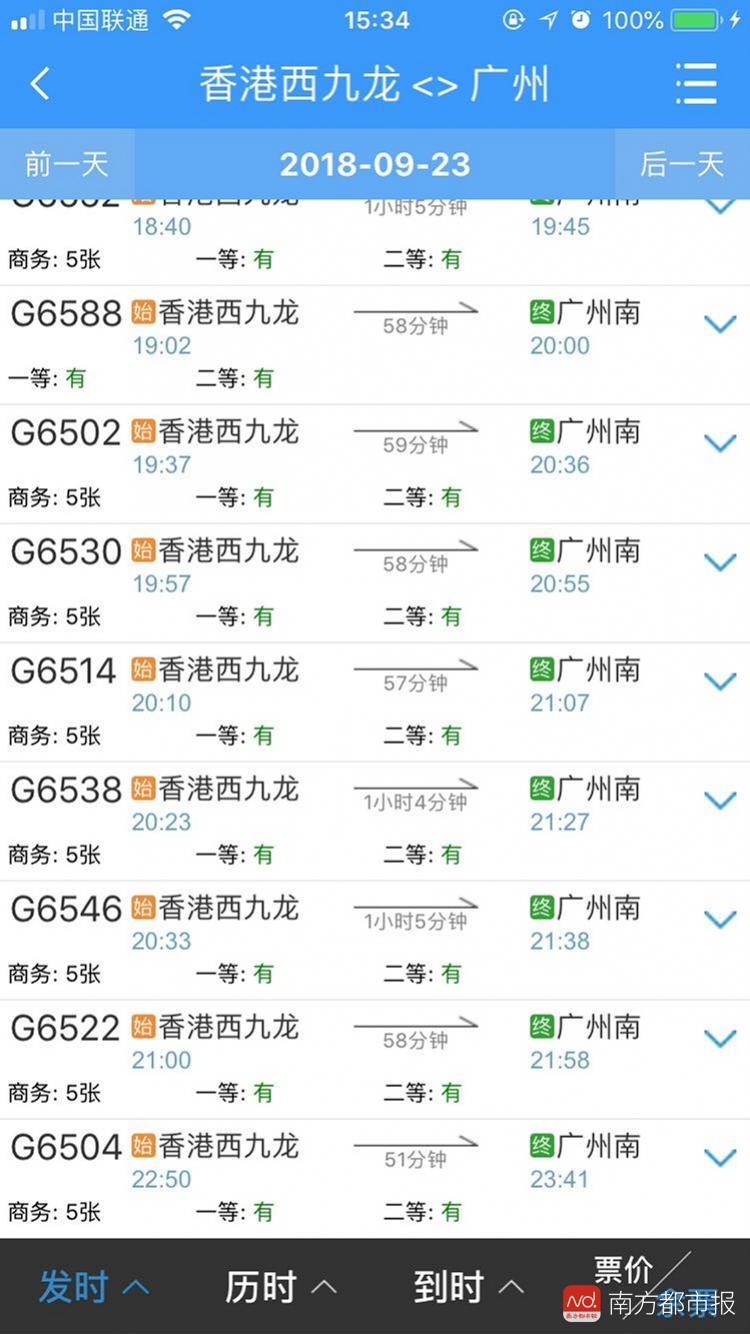Viewport: 750px width, 1334px height.
Task: Sort by arrival time 到时
Action: (x=468, y=1287)
